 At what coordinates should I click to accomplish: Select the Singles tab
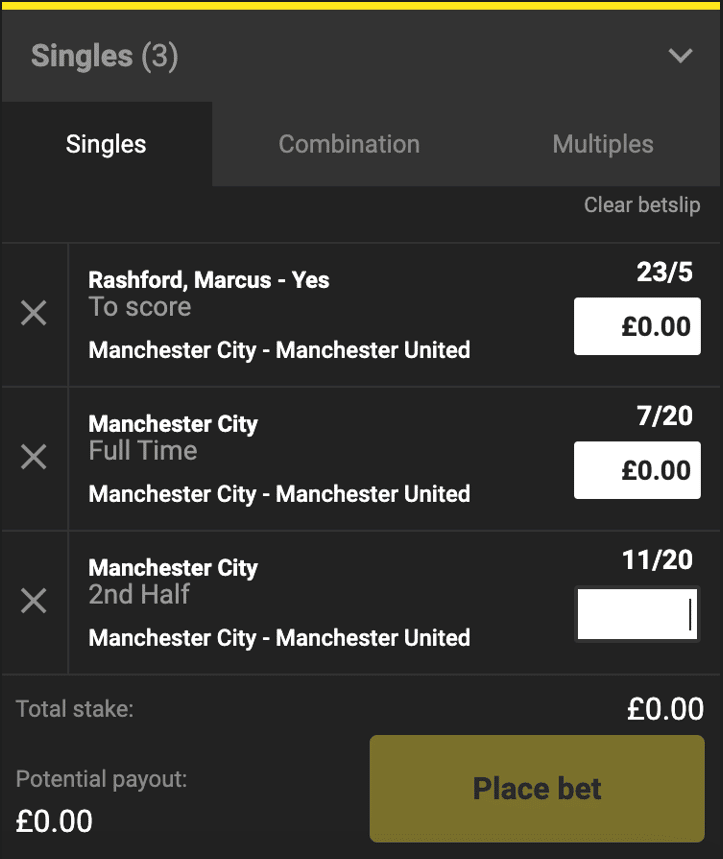tap(106, 144)
